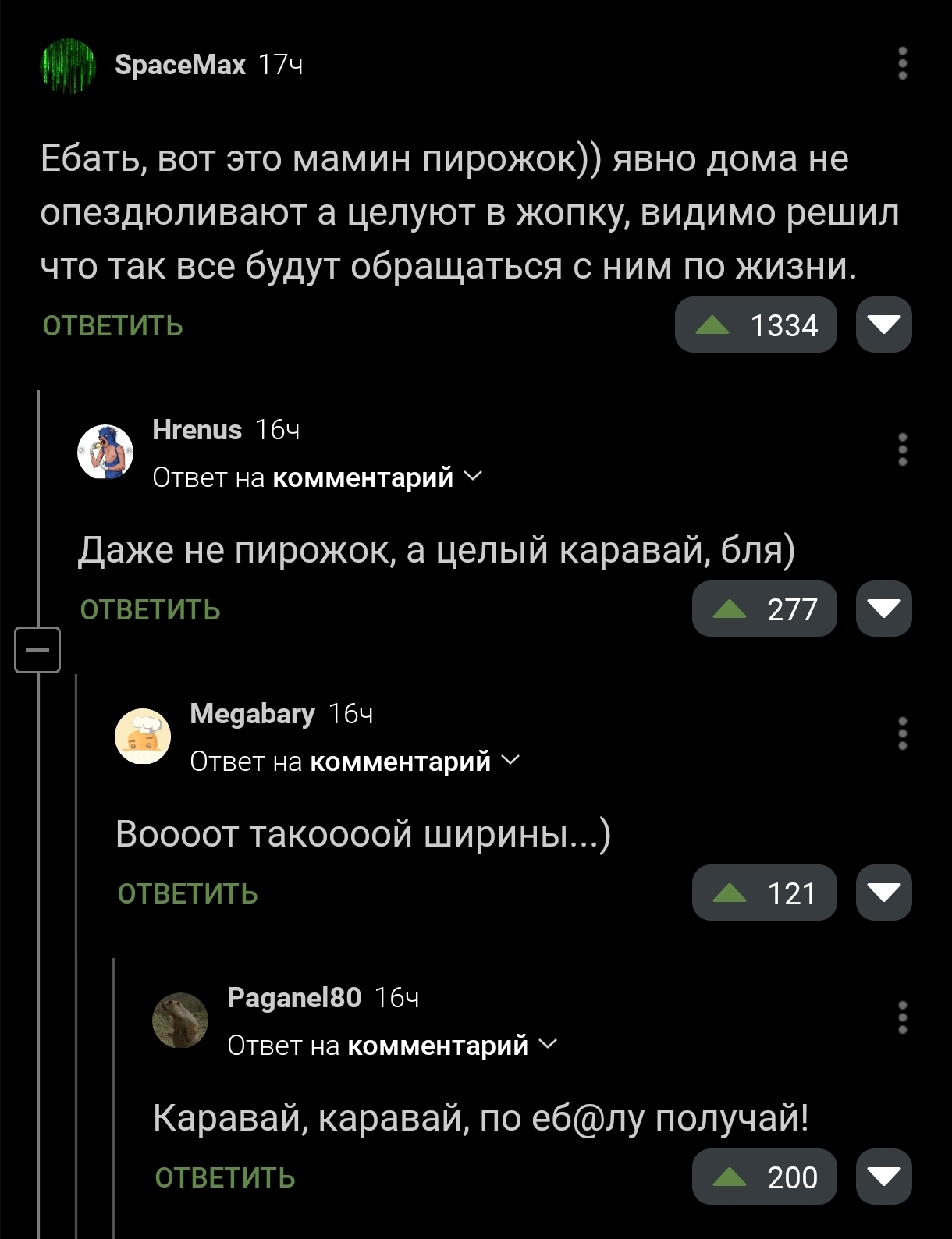The width and height of the screenshot is (952, 1239).
Task: Collapse the comment thread with minus box
Action: pos(37,649)
